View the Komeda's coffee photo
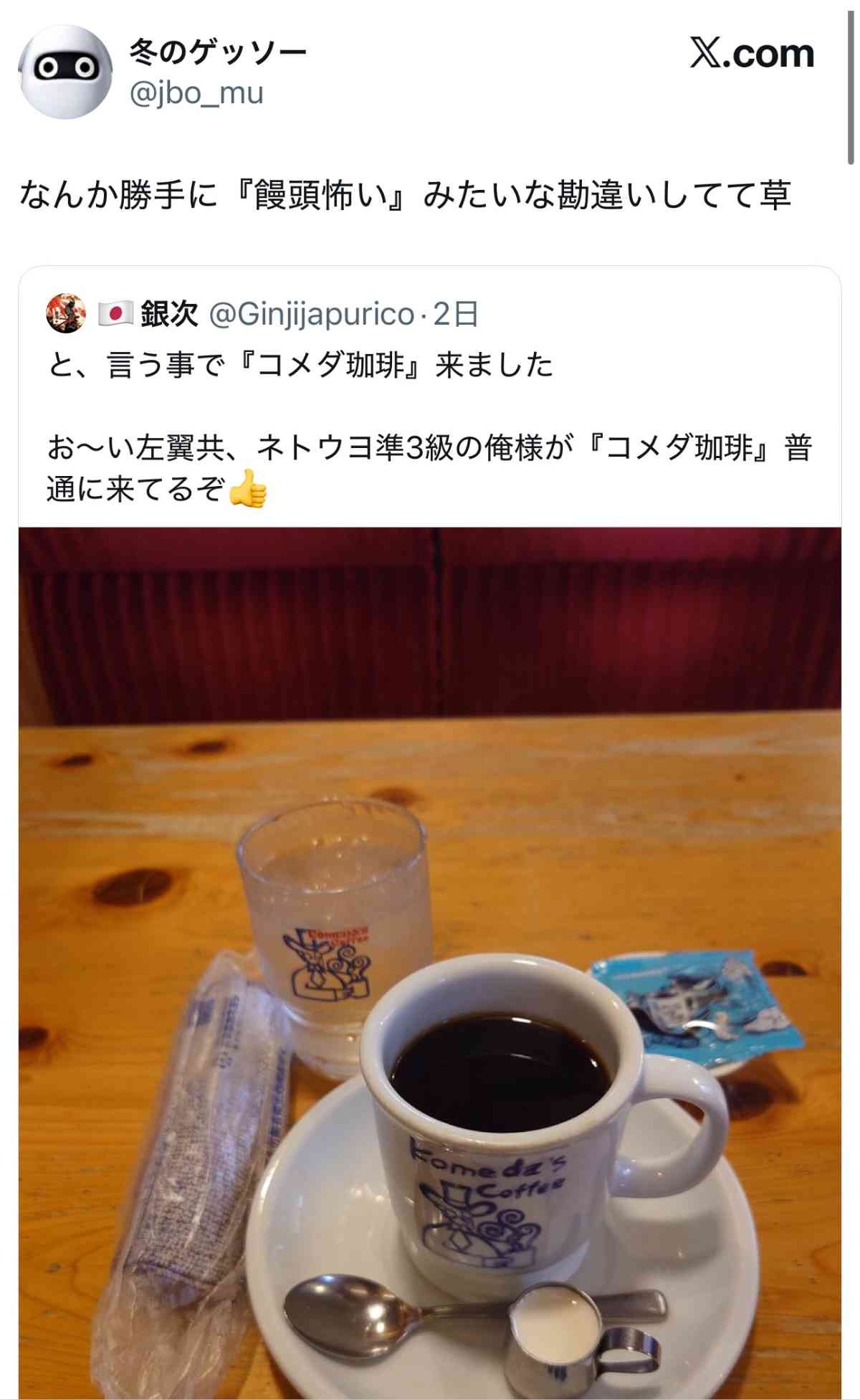This screenshot has width=860, height=1400. (430, 961)
